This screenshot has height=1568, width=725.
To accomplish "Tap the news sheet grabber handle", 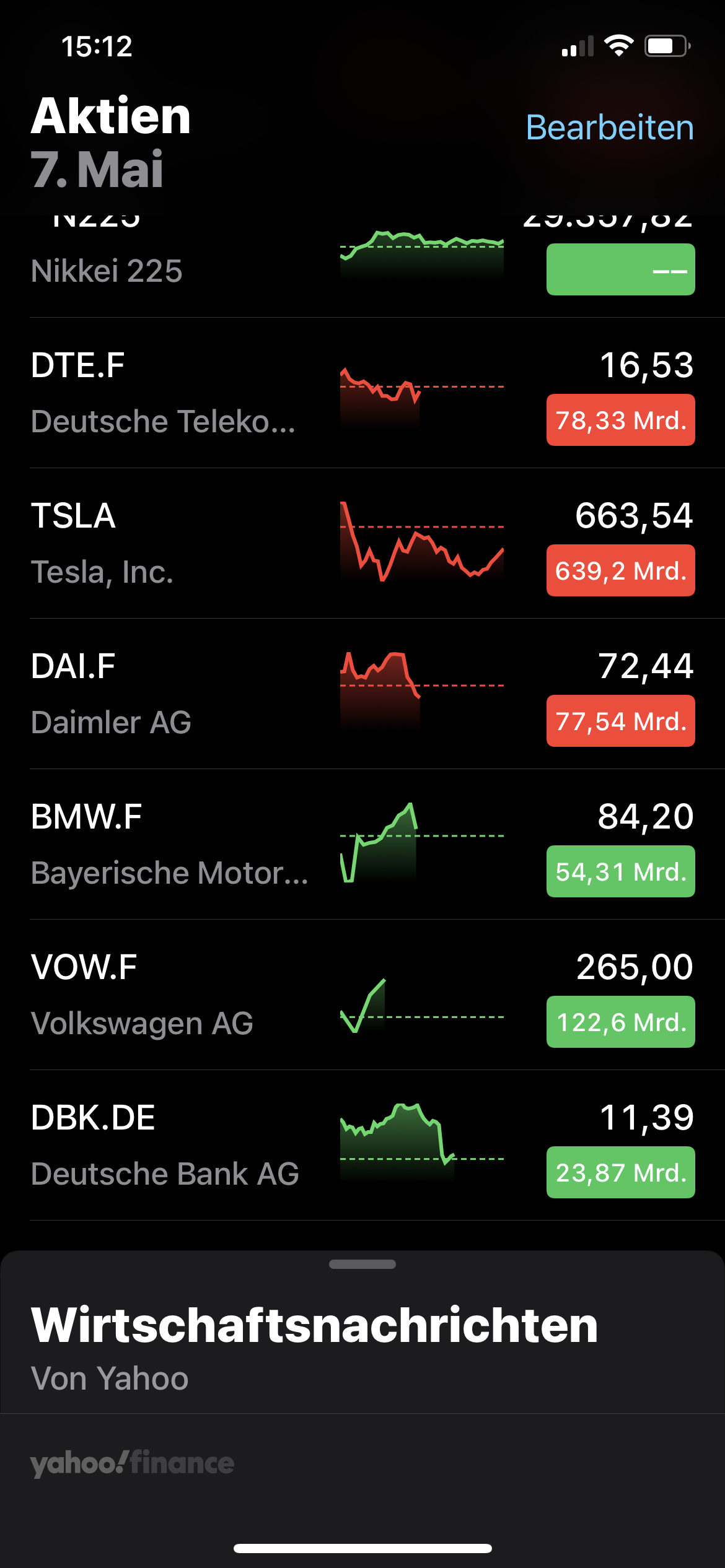I will click(x=362, y=1265).
